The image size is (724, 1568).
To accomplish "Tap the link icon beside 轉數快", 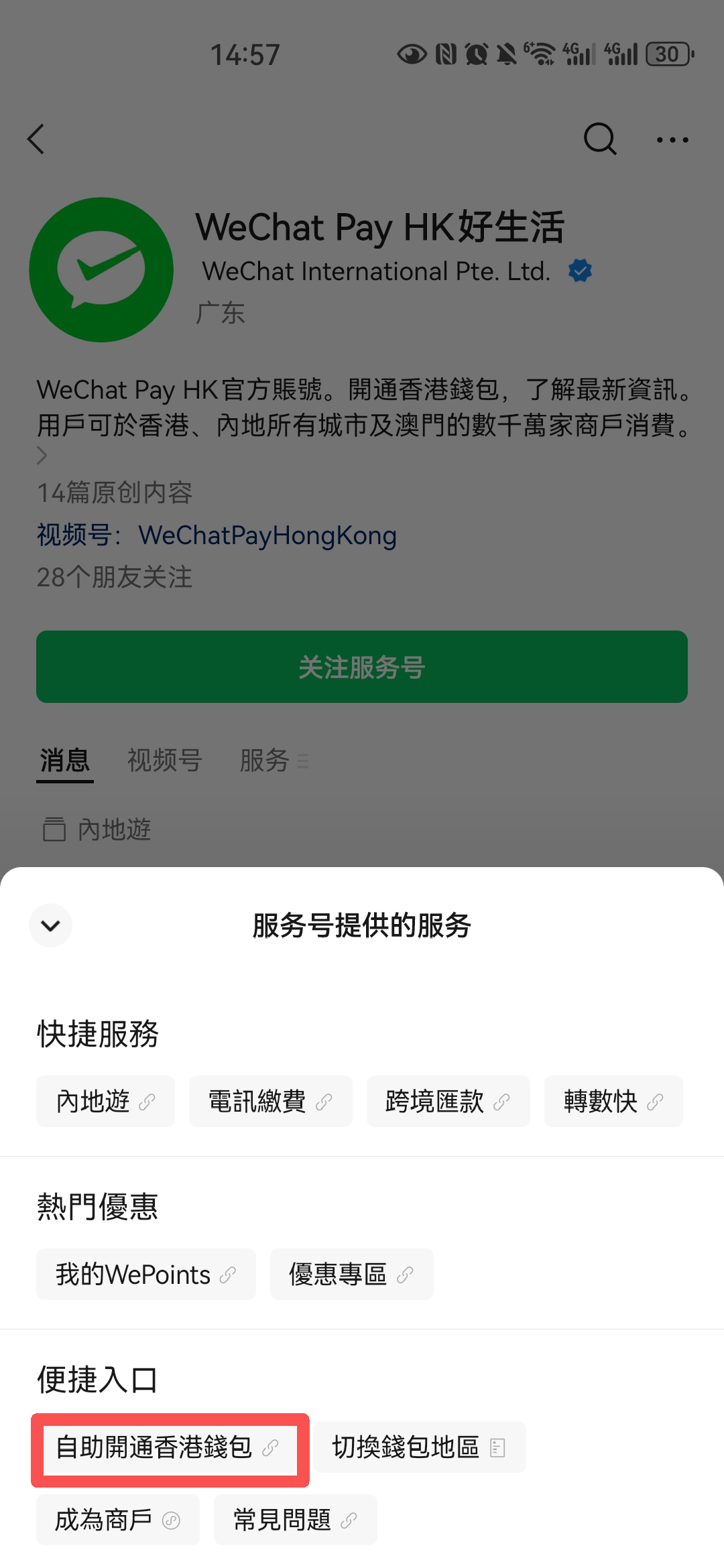I will (x=654, y=1101).
